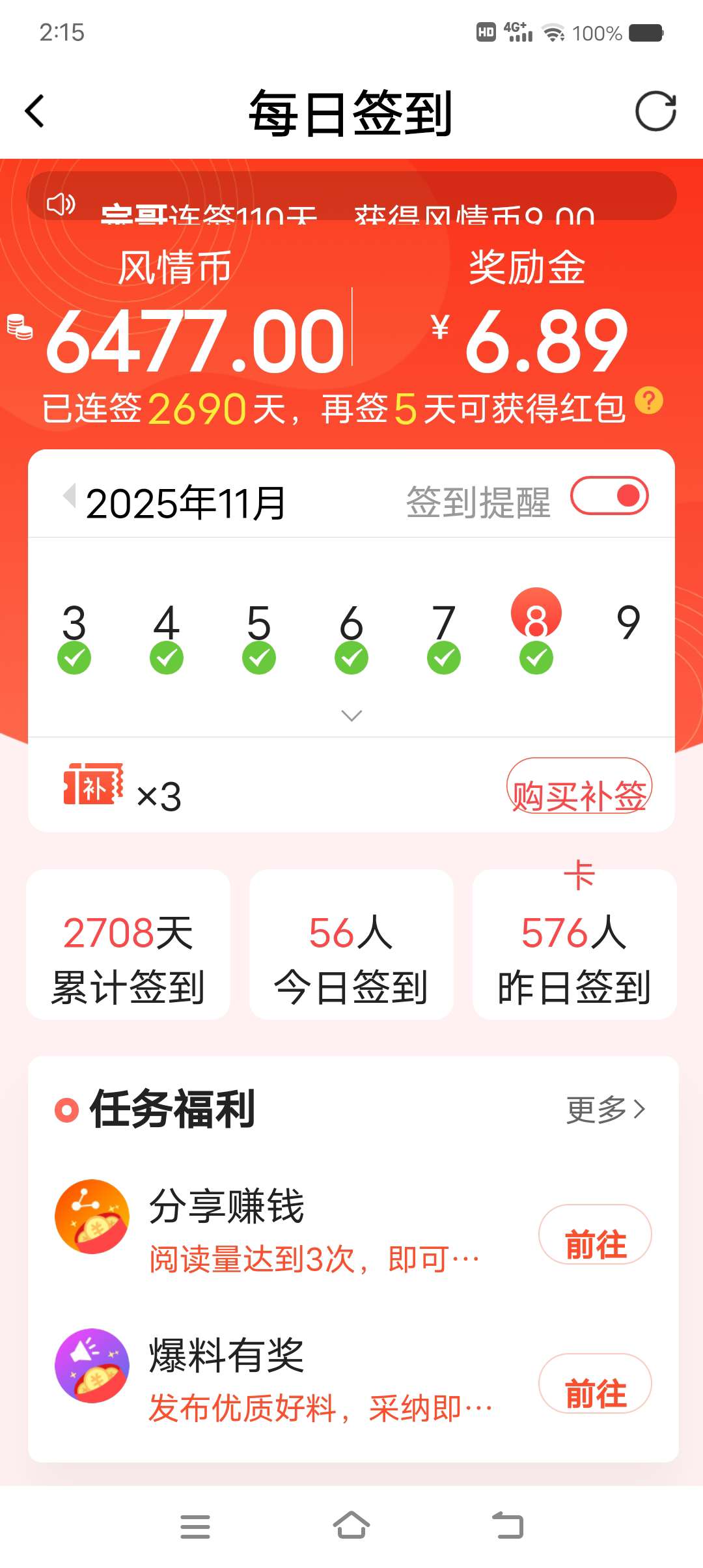Refresh the daily check-in page
This screenshot has width=703, height=1568.
point(655,111)
